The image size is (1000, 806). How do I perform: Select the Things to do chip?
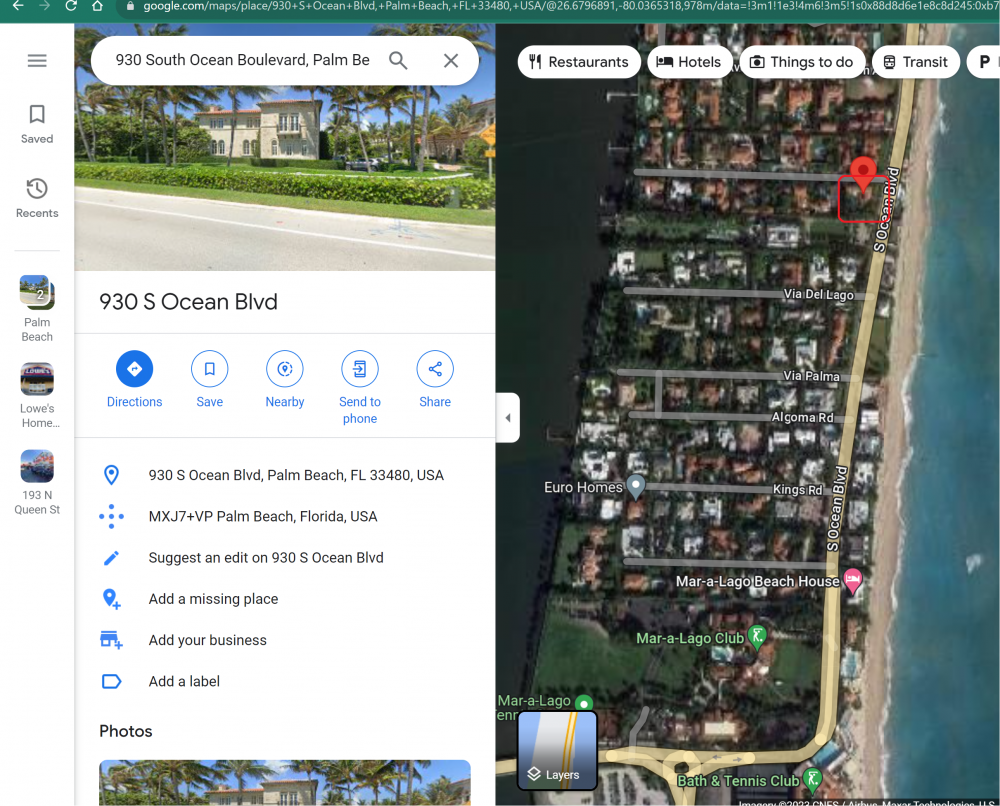tap(800, 62)
